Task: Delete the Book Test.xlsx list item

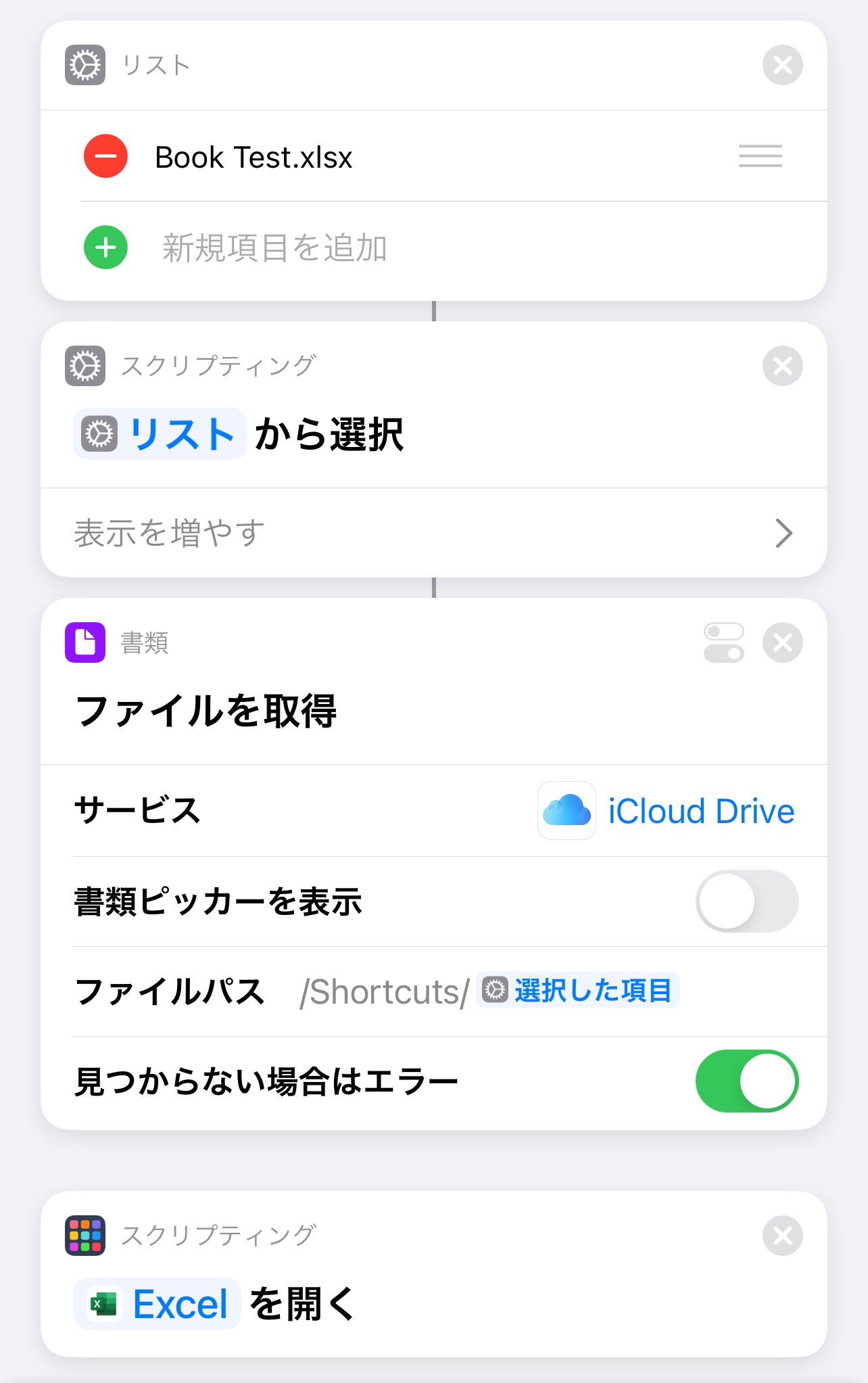Action: (x=105, y=156)
